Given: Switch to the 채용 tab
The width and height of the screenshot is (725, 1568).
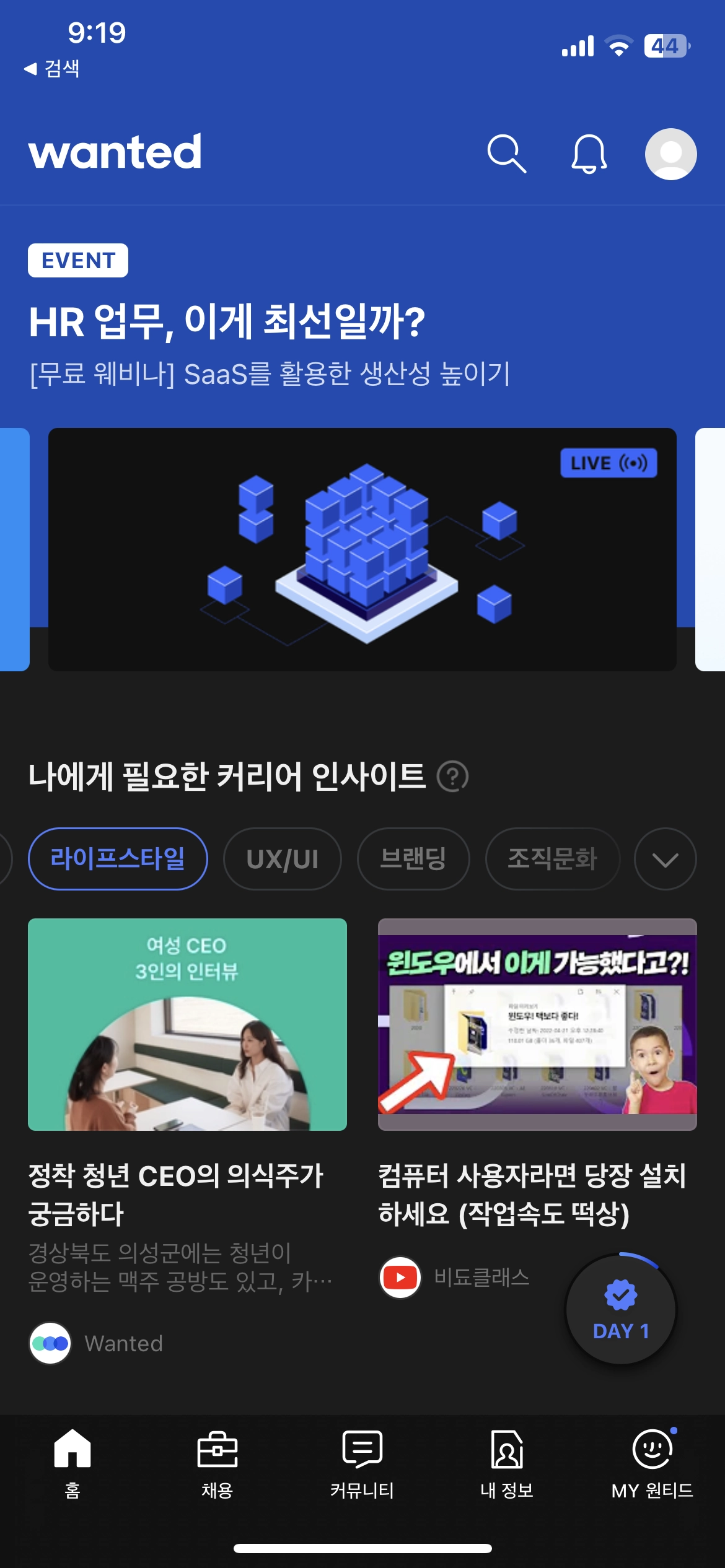Looking at the screenshot, I should click(x=217, y=1463).
